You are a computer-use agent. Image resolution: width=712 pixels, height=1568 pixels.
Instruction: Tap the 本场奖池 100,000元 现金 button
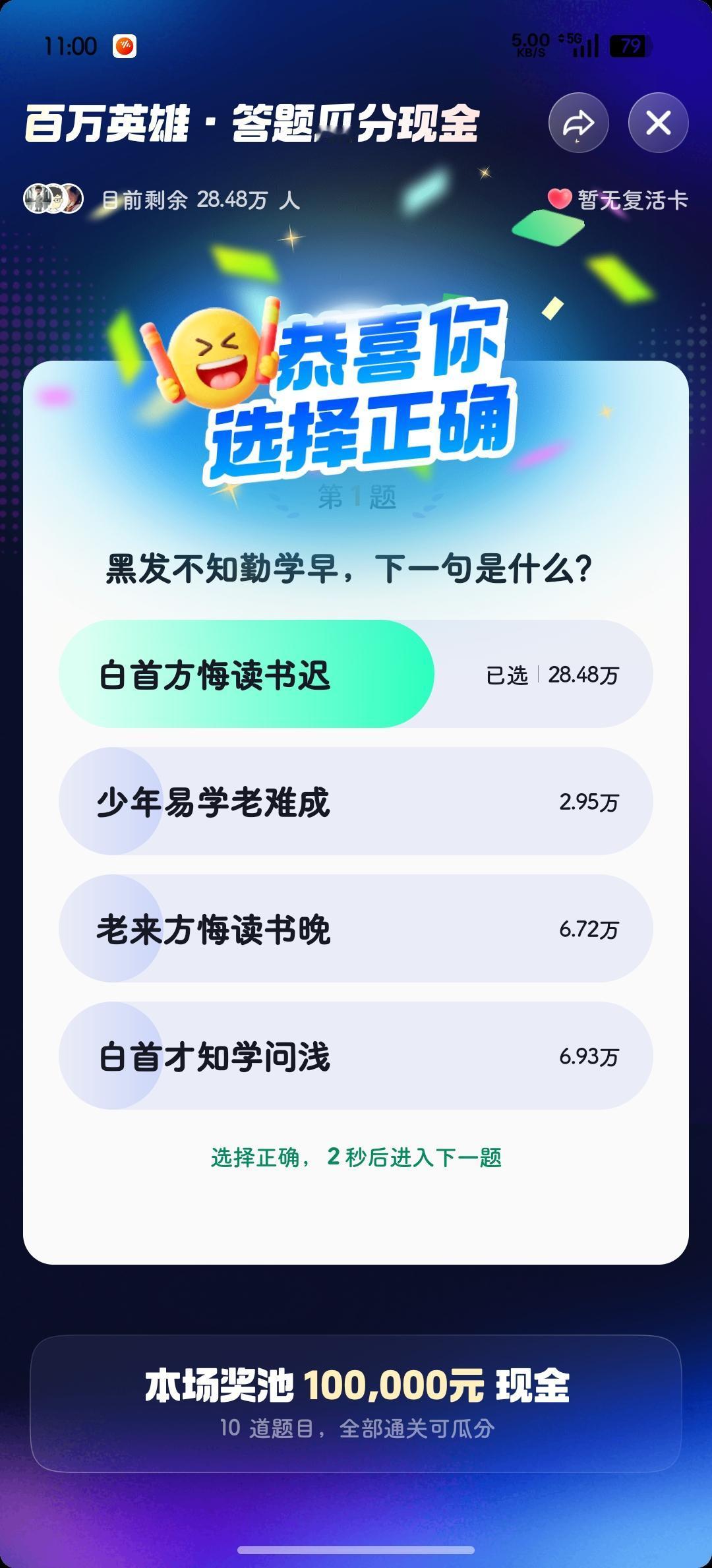click(356, 1385)
